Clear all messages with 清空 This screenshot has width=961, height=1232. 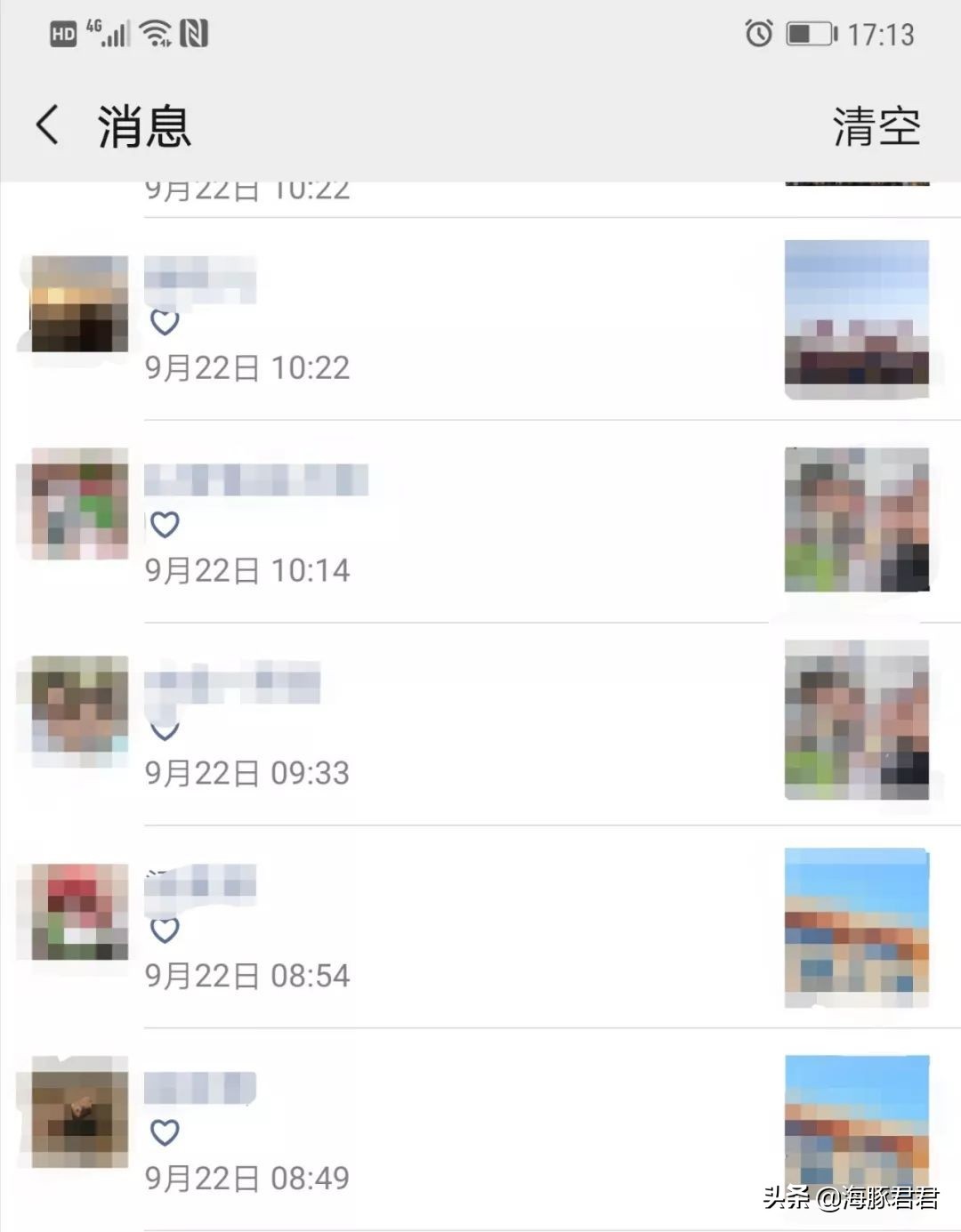click(876, 126)
